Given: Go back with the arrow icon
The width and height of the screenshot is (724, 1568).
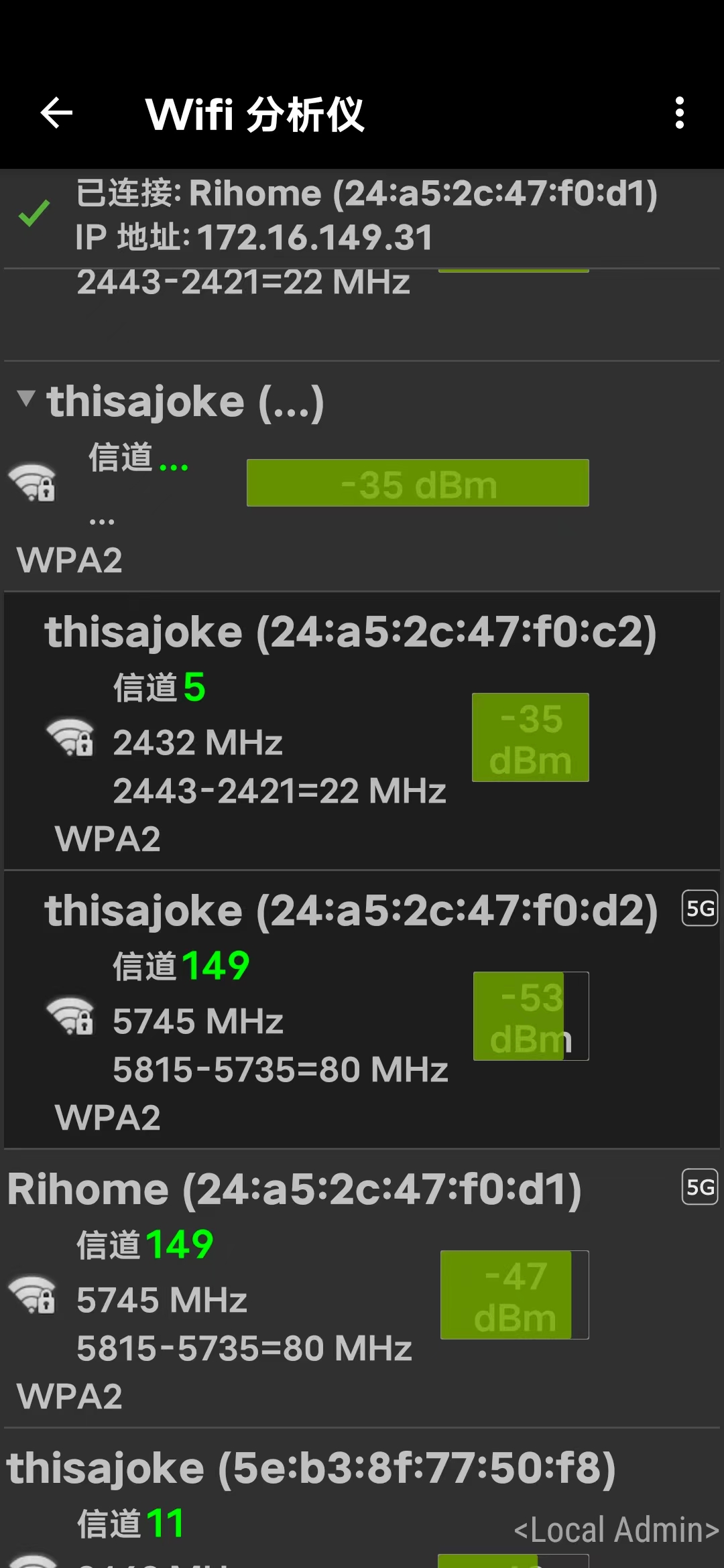Looking at the screenshot, I should coord(56,113).
